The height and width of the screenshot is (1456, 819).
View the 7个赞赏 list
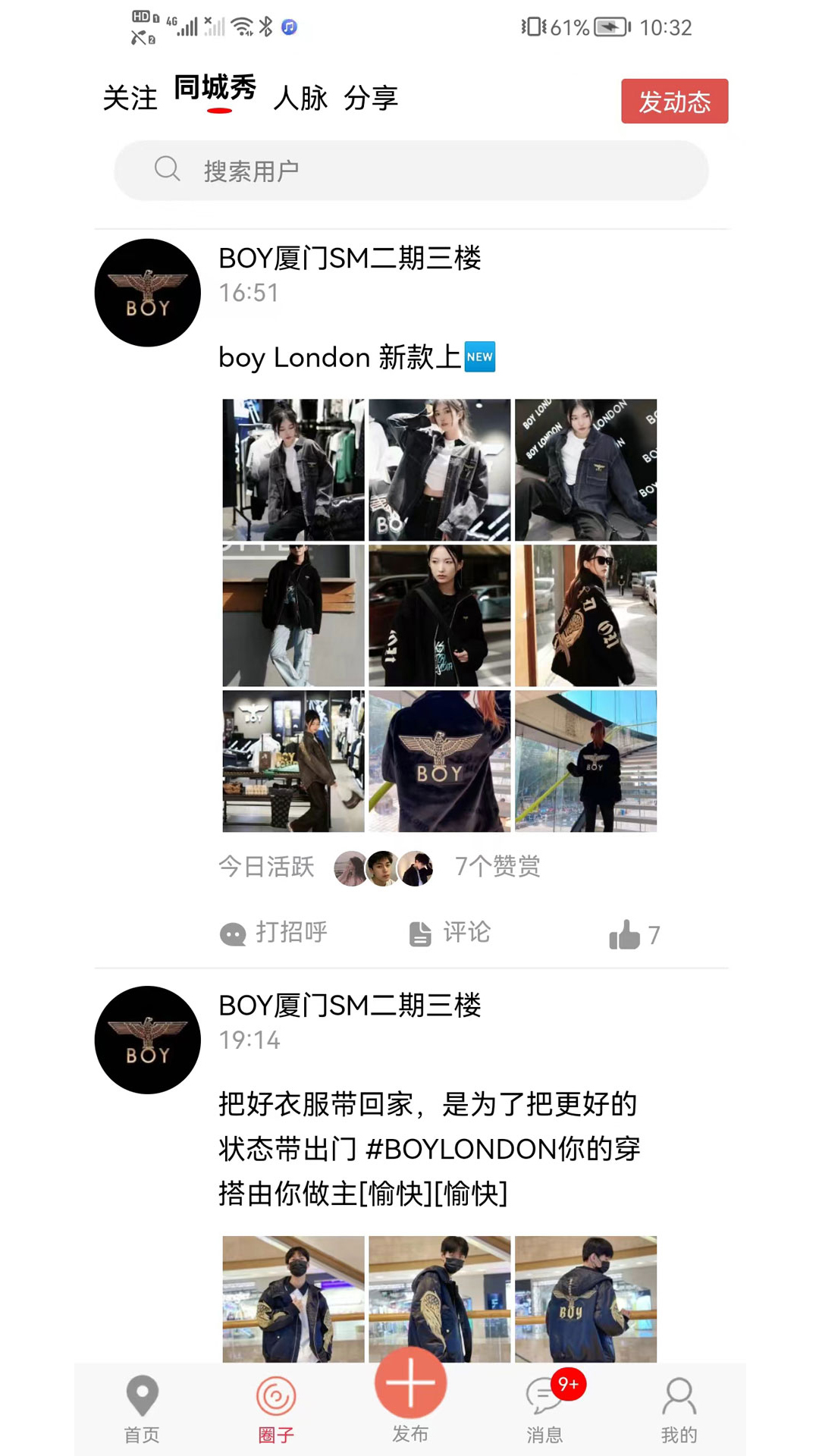point(497,866)
